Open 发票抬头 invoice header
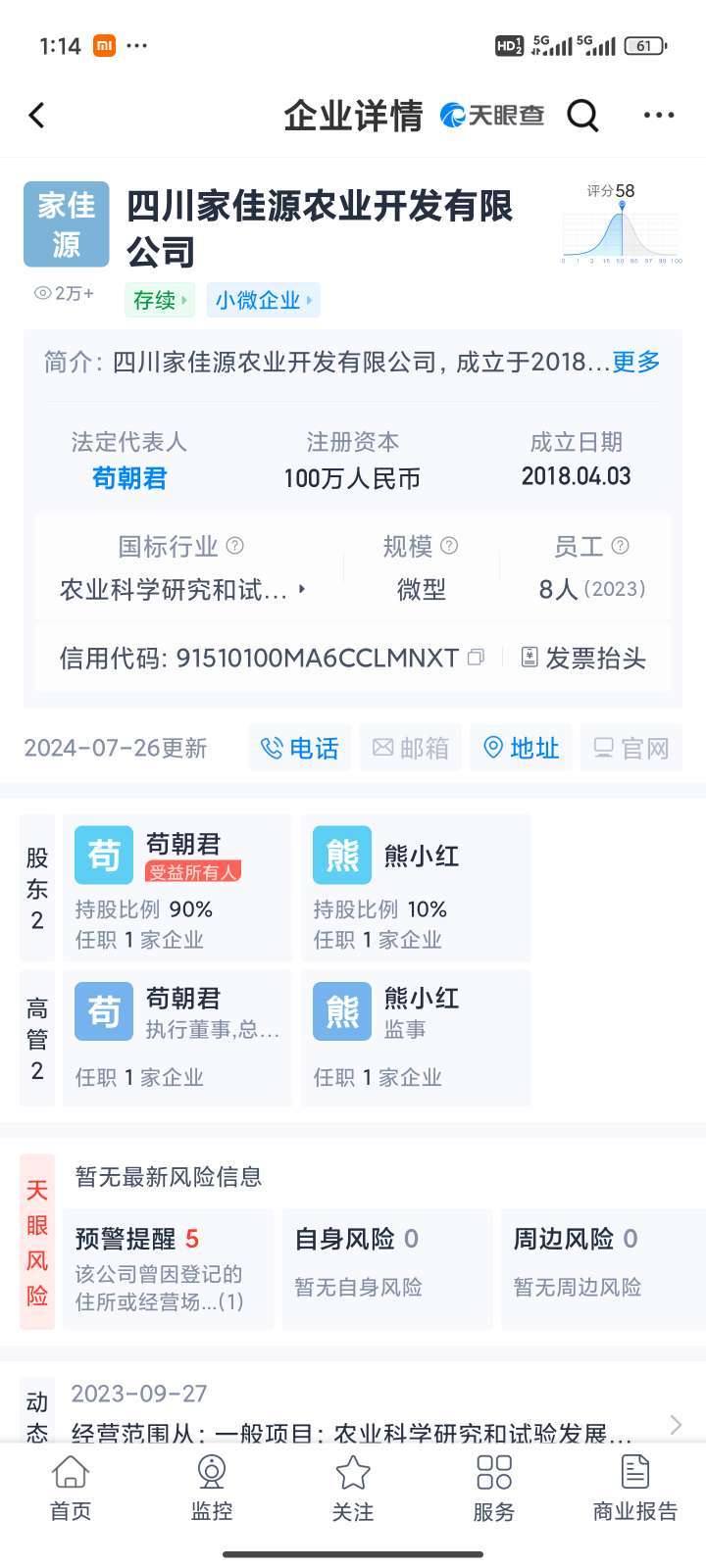The height and width of the screenshot is (1568, 706). pyautogui.click(x=583, y=658)
